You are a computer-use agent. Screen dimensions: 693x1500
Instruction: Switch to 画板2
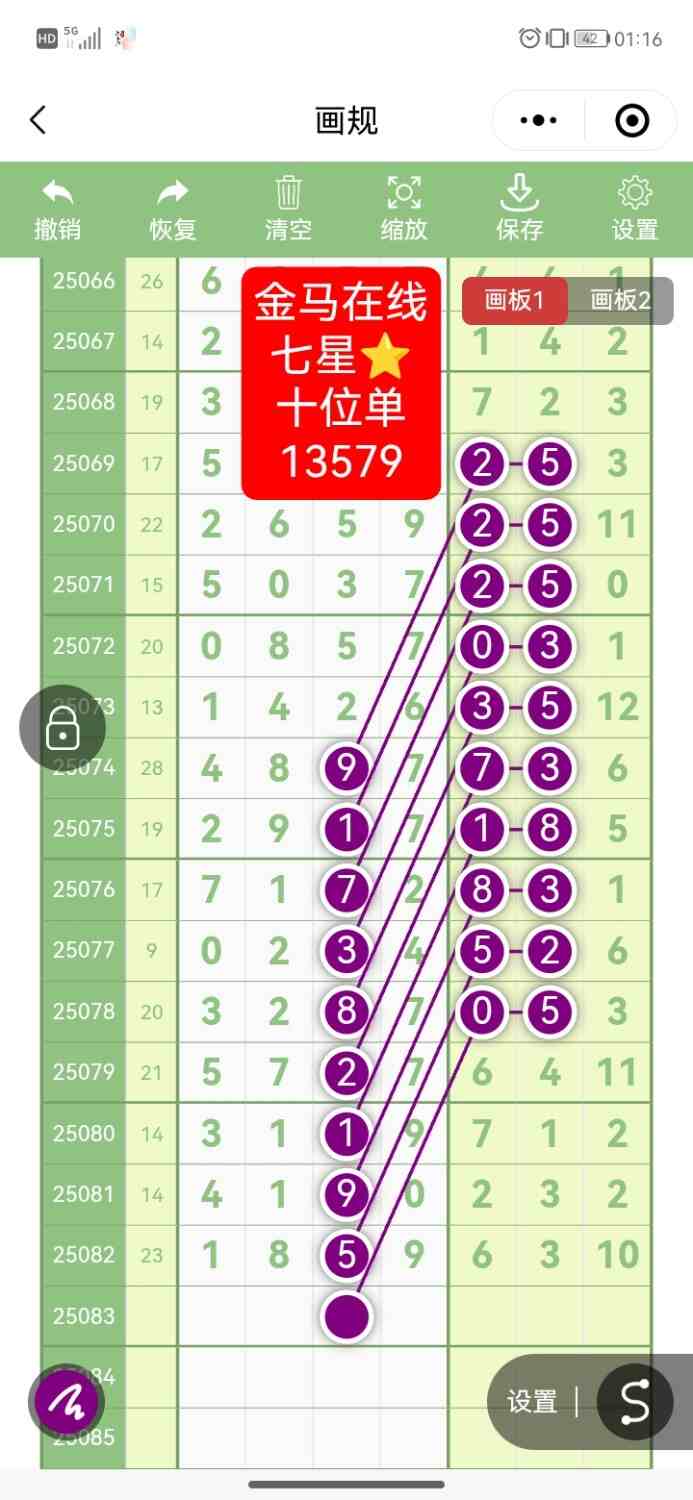621,301
